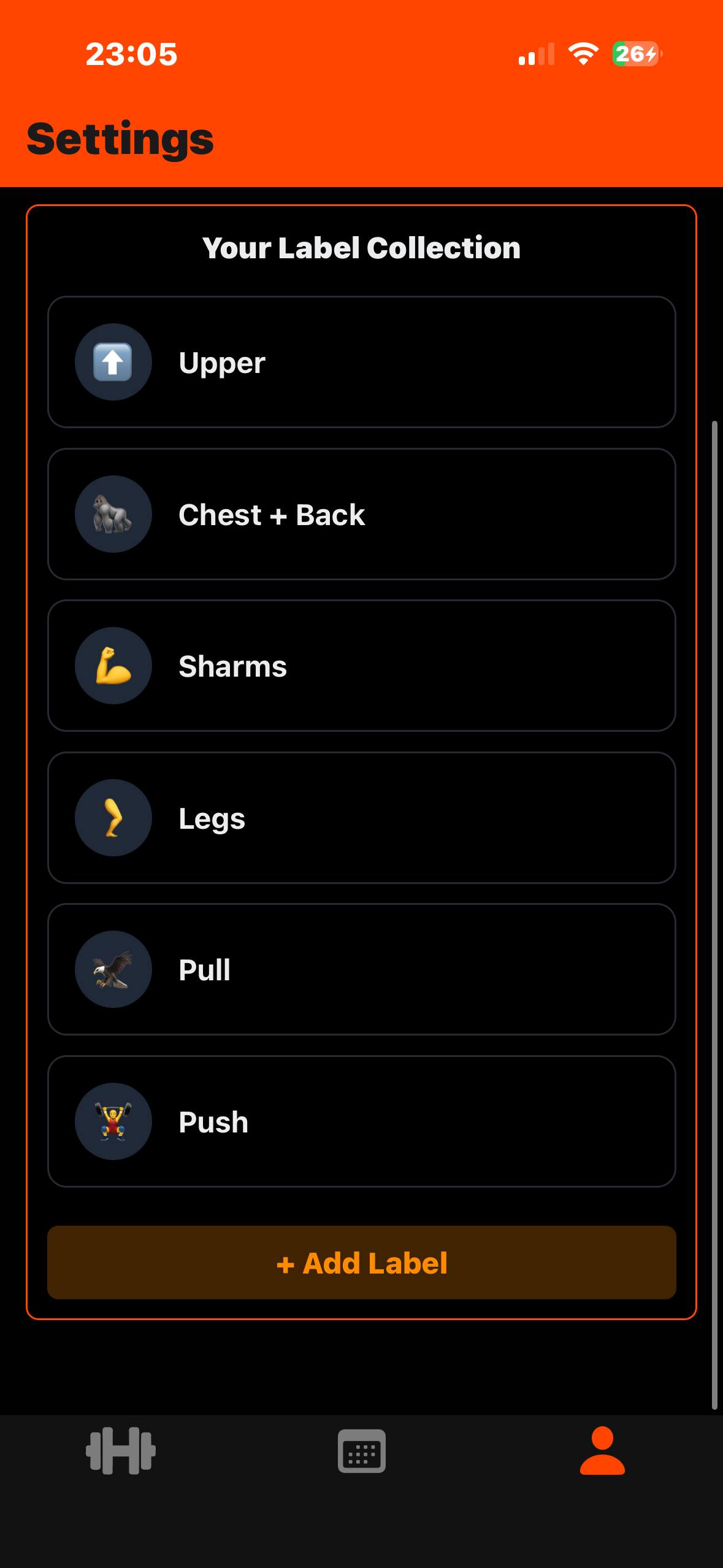Open the Upper label
This screenshot has height=1568, width=723.
(361, 362)
